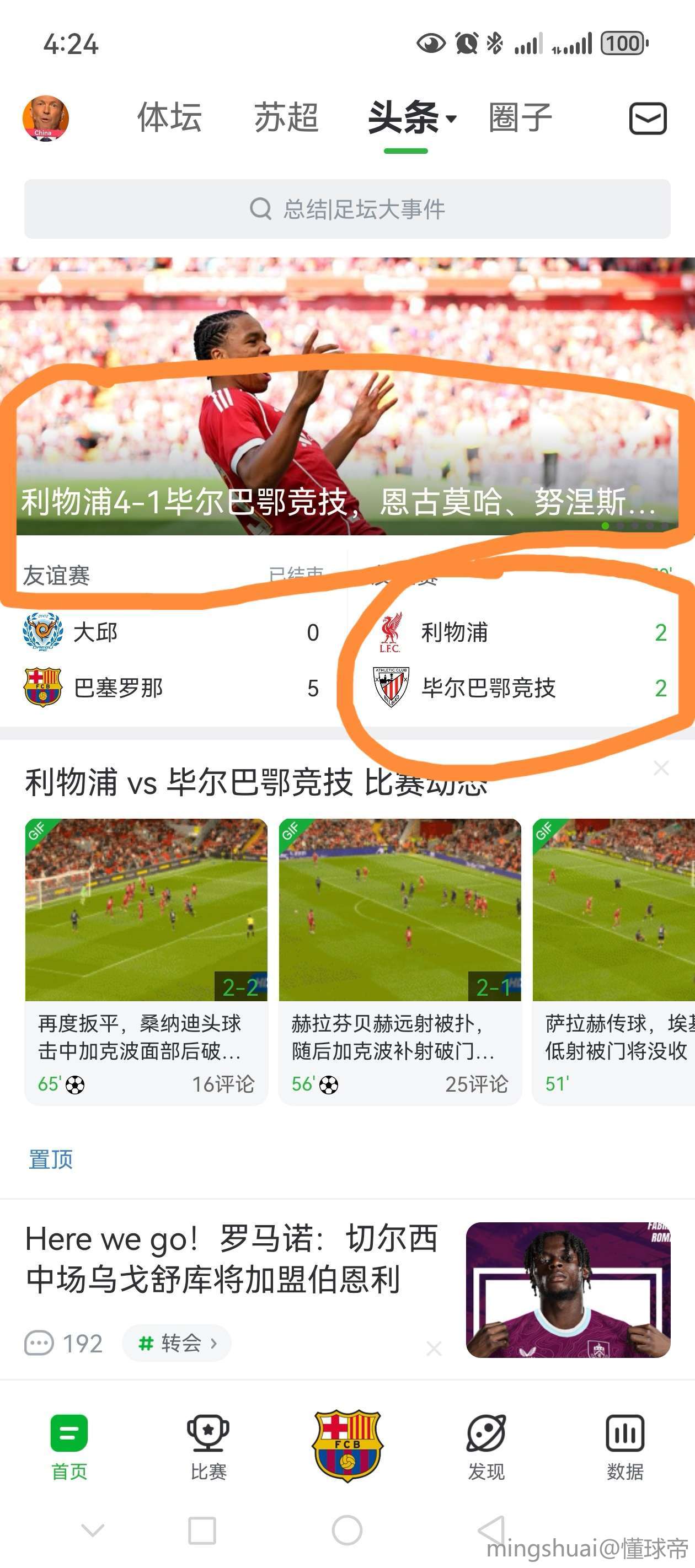Switch to the 体坛 tab
The image size is (695, 1568).
coord(169,117)
